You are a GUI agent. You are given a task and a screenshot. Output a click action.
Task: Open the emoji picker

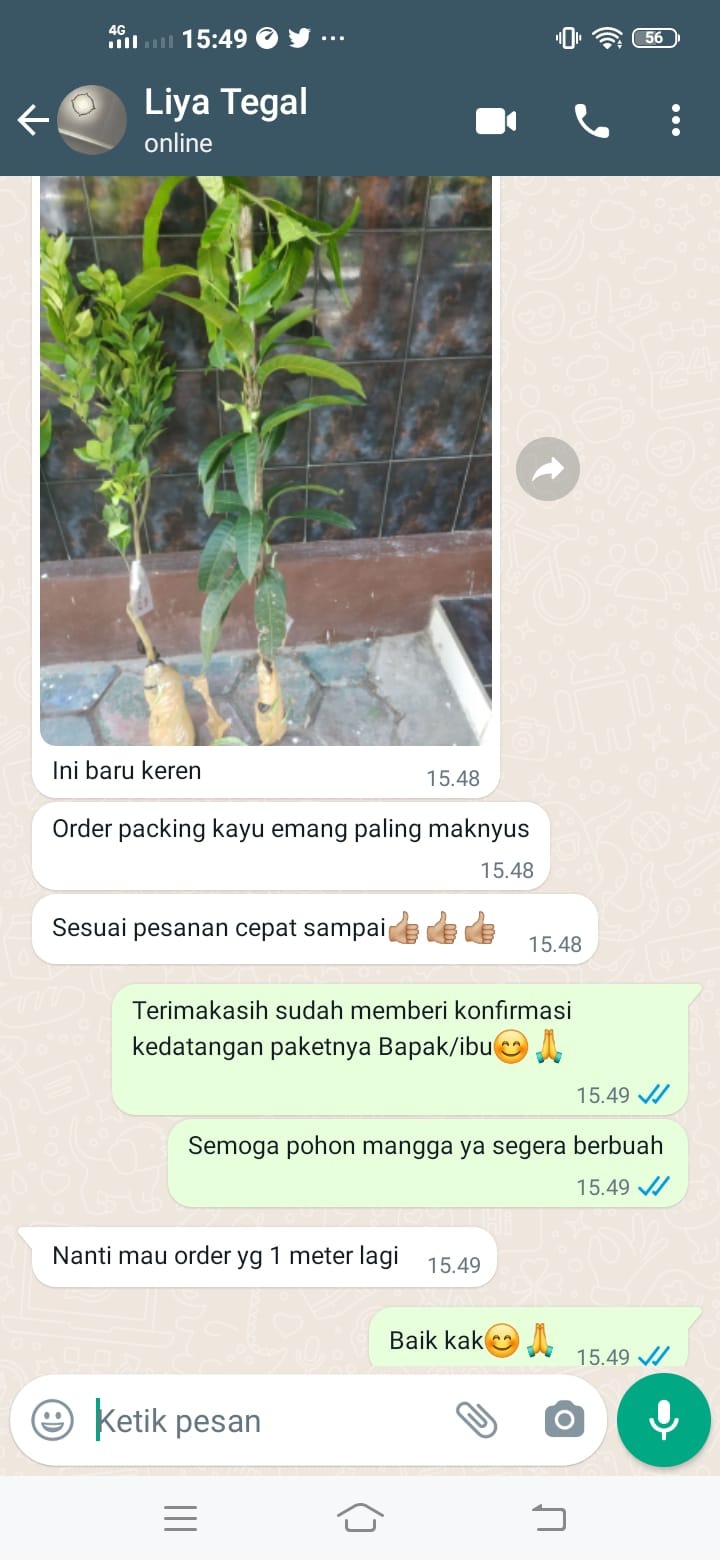click(x=52, y=1420)
